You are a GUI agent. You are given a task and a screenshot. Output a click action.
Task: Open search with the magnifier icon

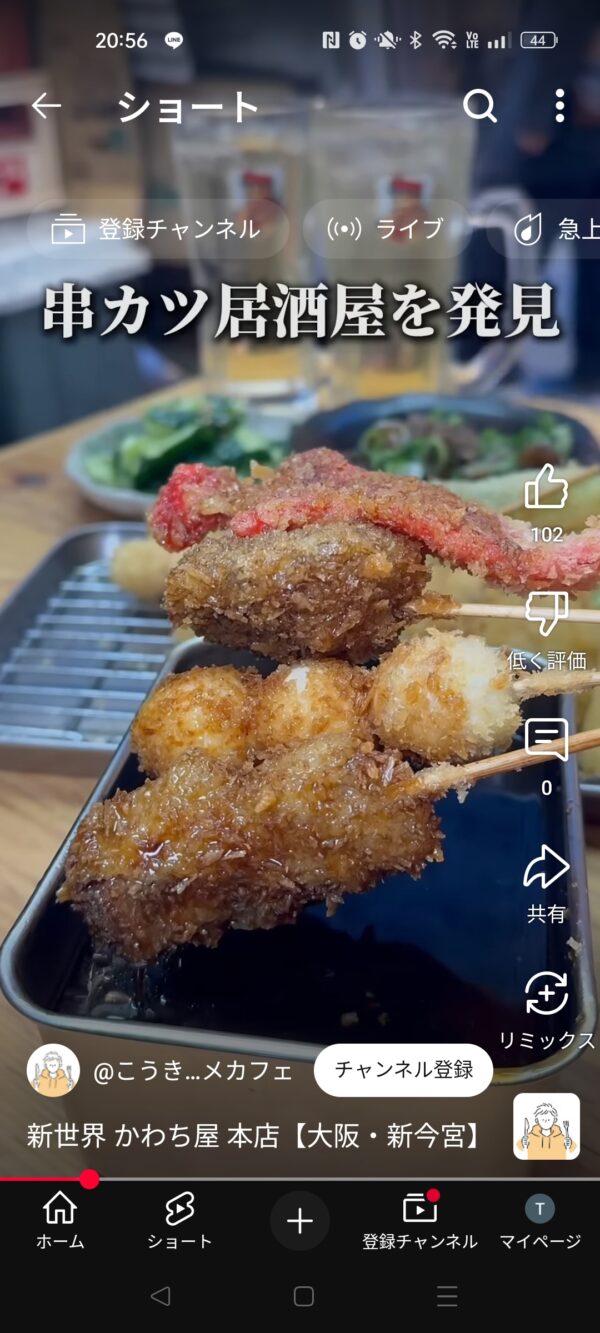pyautogui.click(x=480, y=106)
